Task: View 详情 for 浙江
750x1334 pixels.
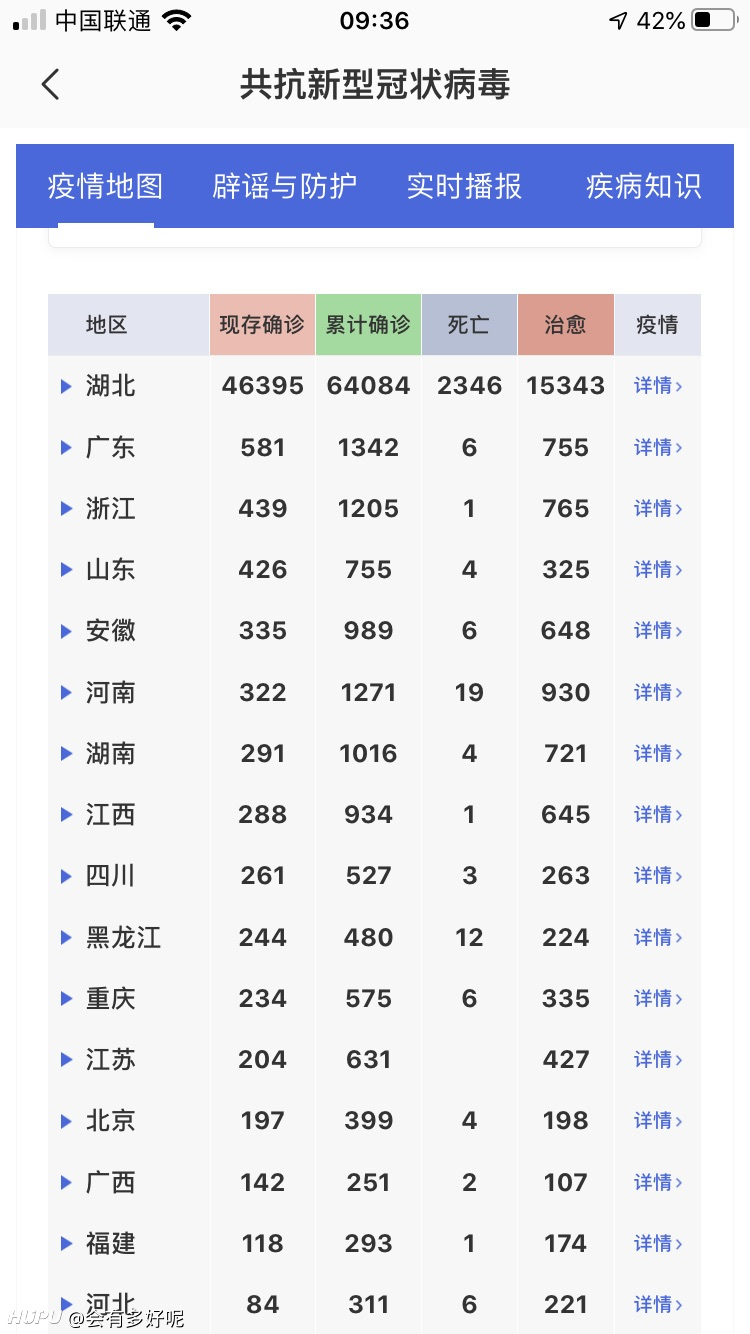Action: 658,509
